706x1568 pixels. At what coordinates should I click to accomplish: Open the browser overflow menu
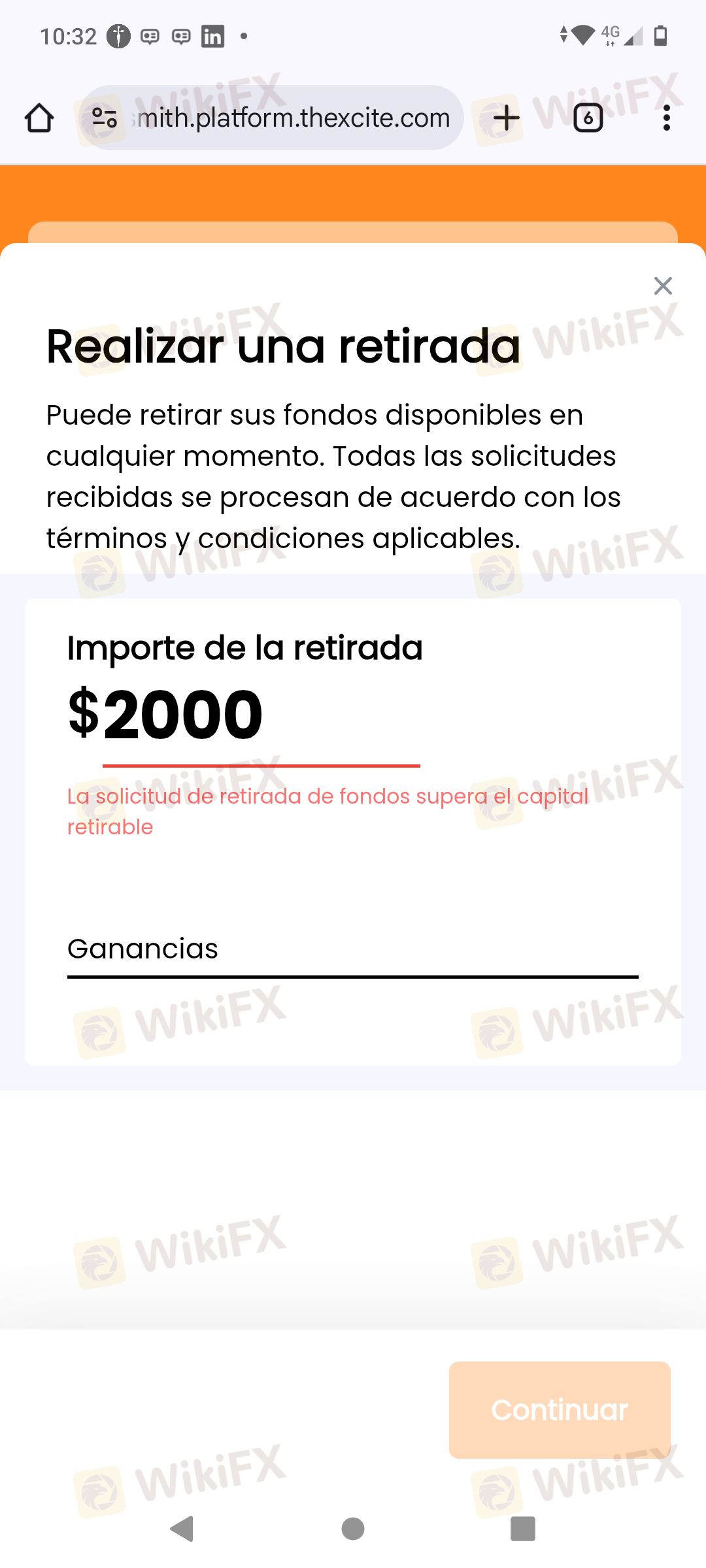(x=666, y=118)
